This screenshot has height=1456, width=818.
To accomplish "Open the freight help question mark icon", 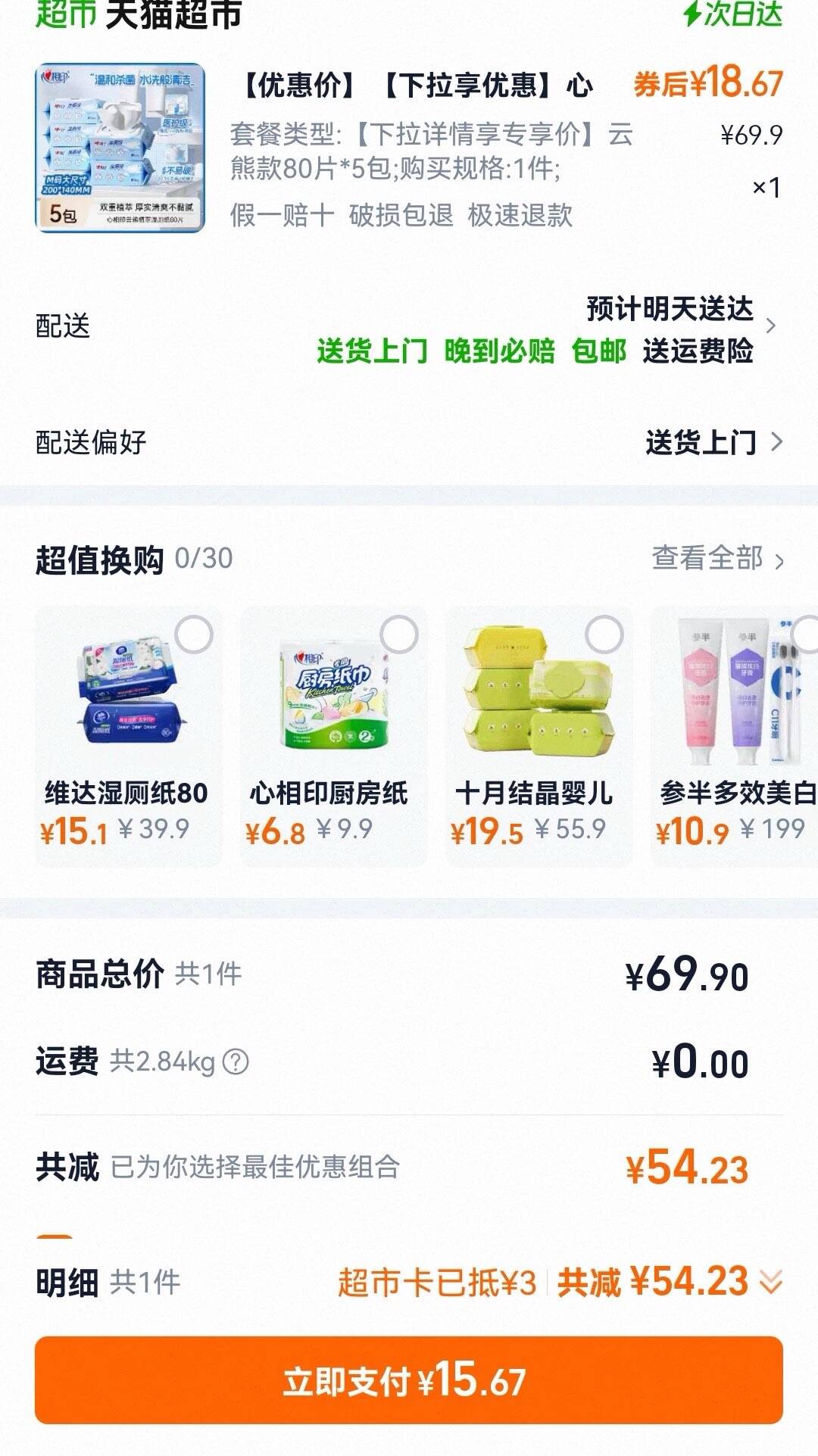I will click(236, 1062).
